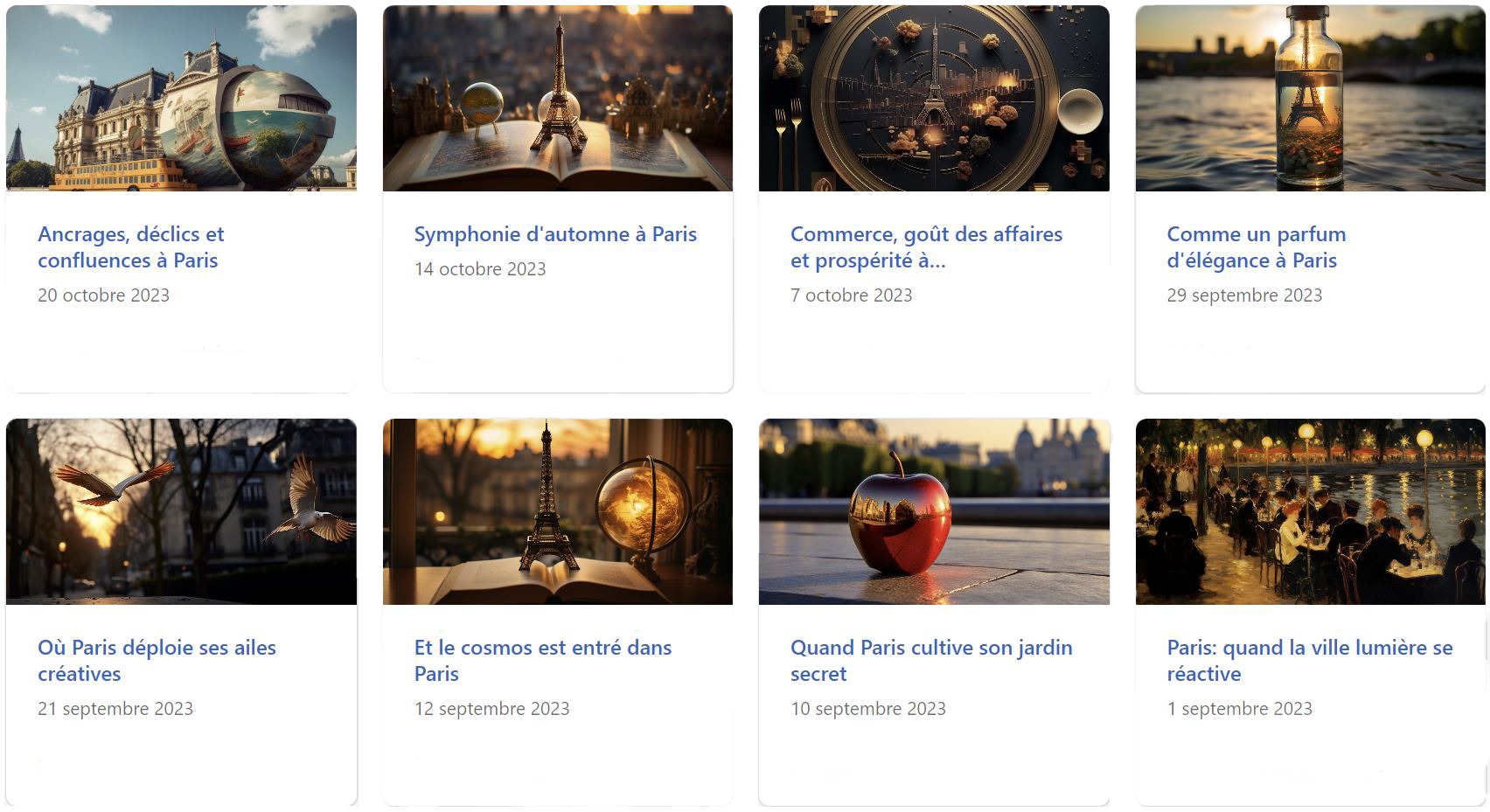The height and width of the screenshot is (812, 1490).
Task: Read Paris: quand la ville lumière se réactive
Action: tap(1309, 661)
